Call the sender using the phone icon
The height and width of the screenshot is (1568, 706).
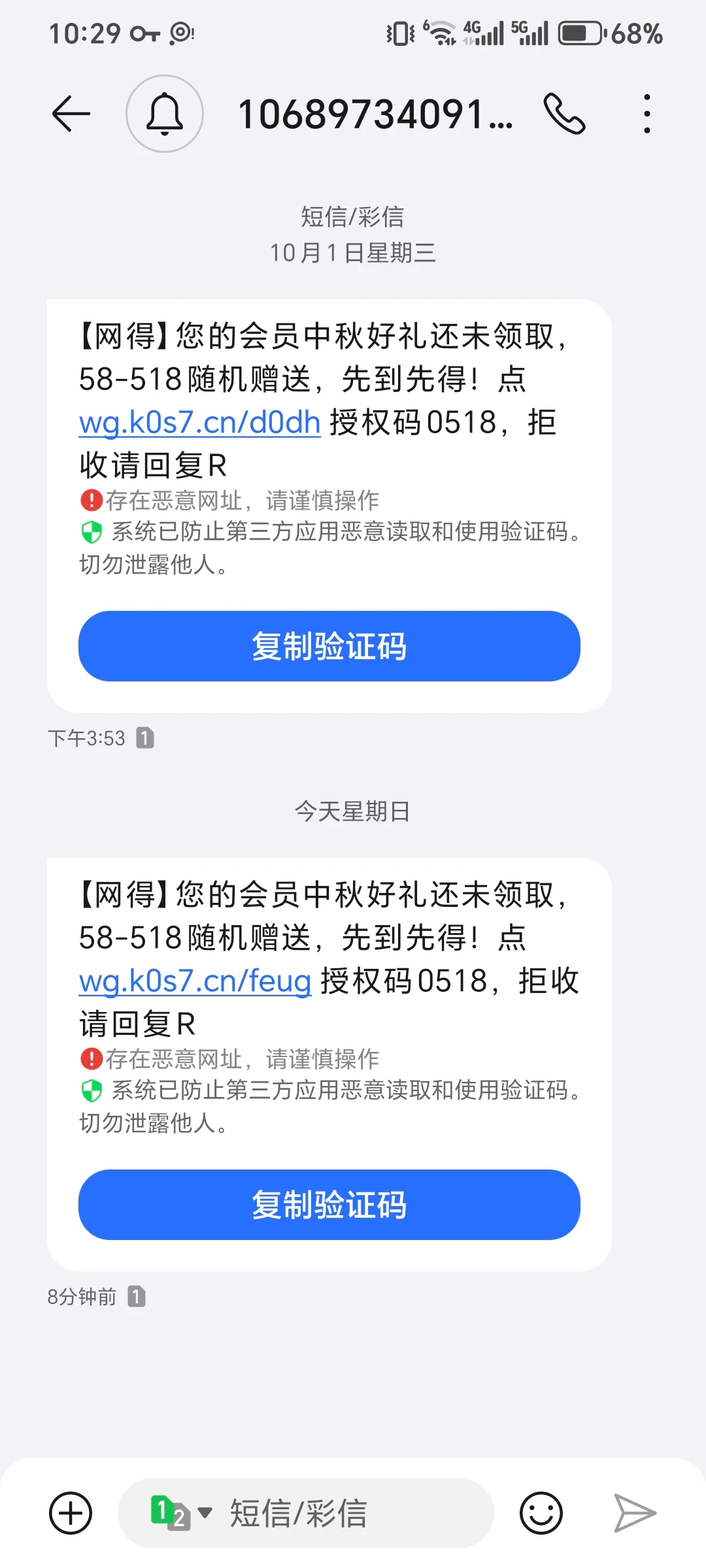pos(565,112)
